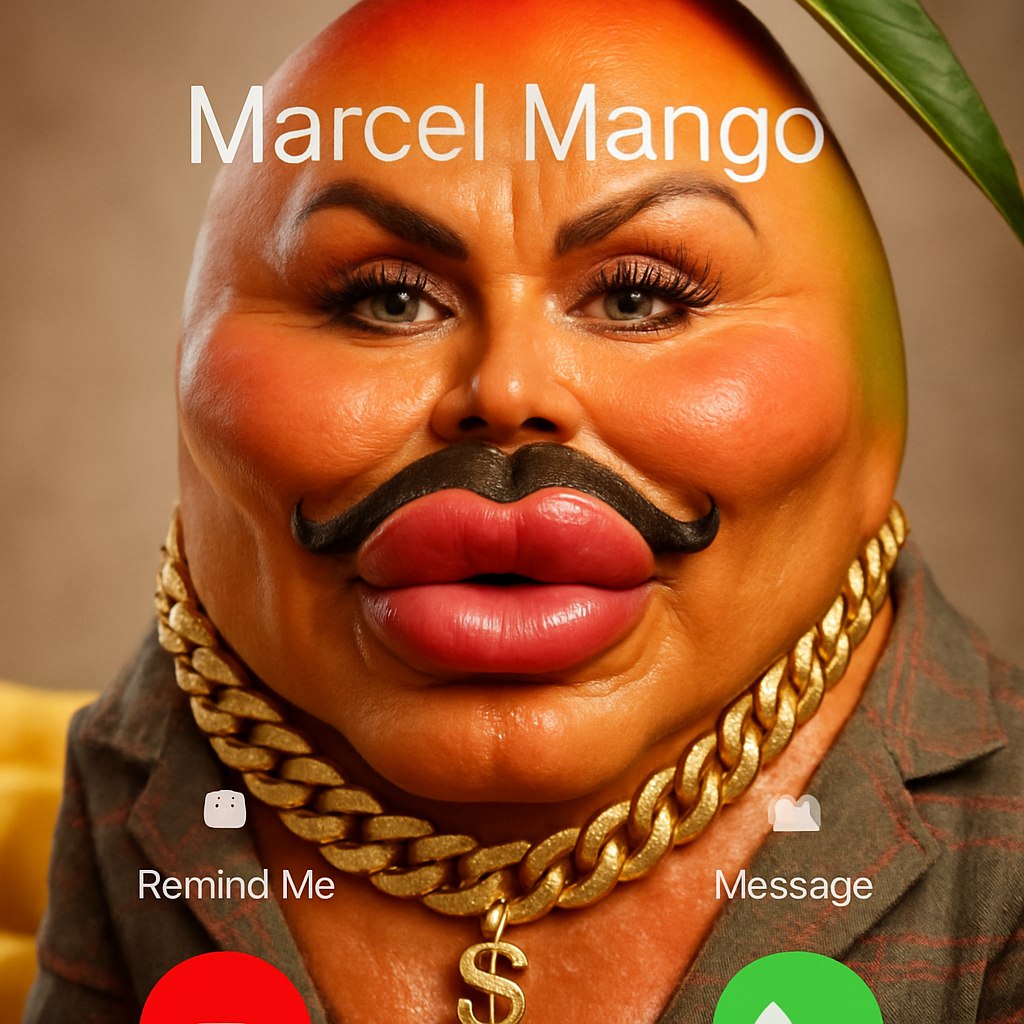Viewport: 1024px width, 1024px height.
Task: Decline the call from Marcel Mango
Action: [x=224, y=995]
